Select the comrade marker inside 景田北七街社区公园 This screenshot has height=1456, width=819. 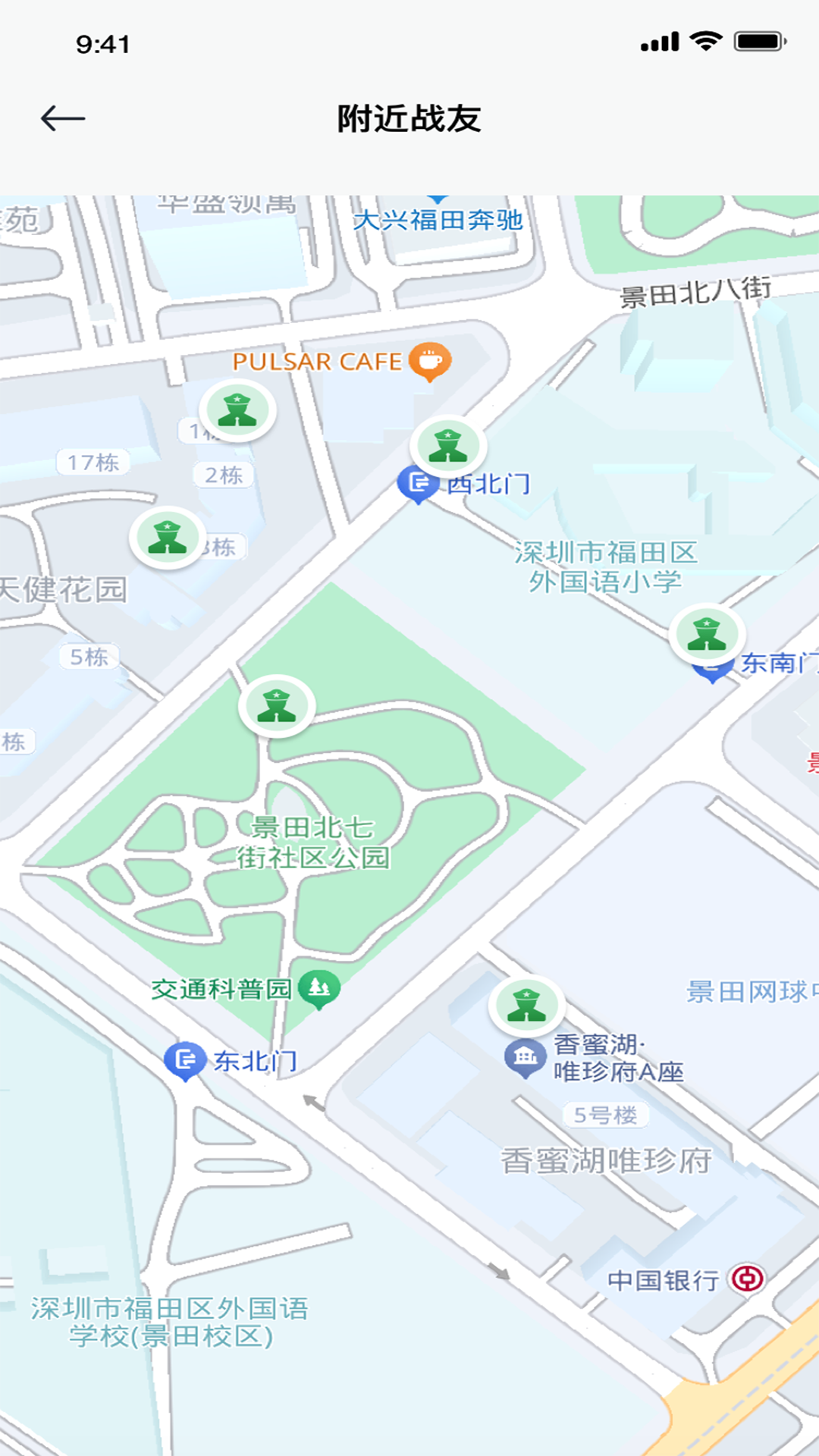tap(276, 705)
